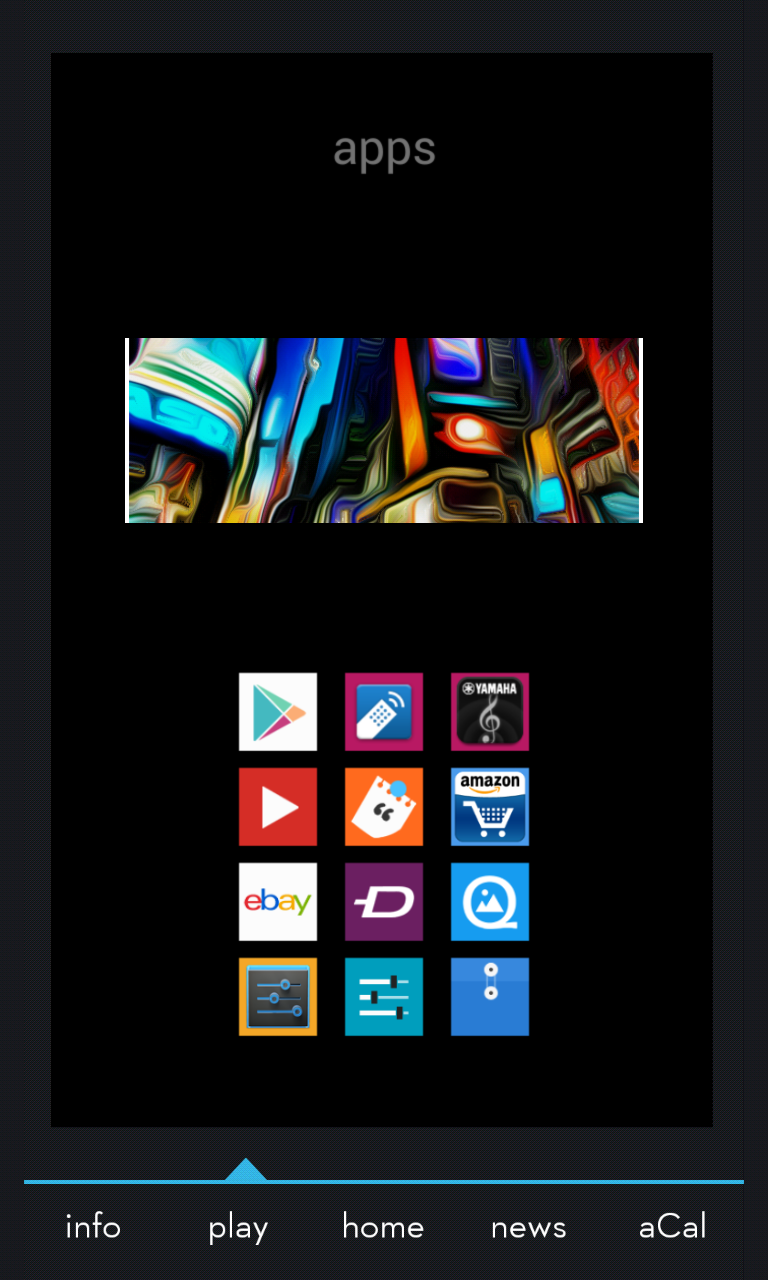Switch to the info tab
Image resolution: width=768 pixels, height=1280 pixels.
[93, 1227]
